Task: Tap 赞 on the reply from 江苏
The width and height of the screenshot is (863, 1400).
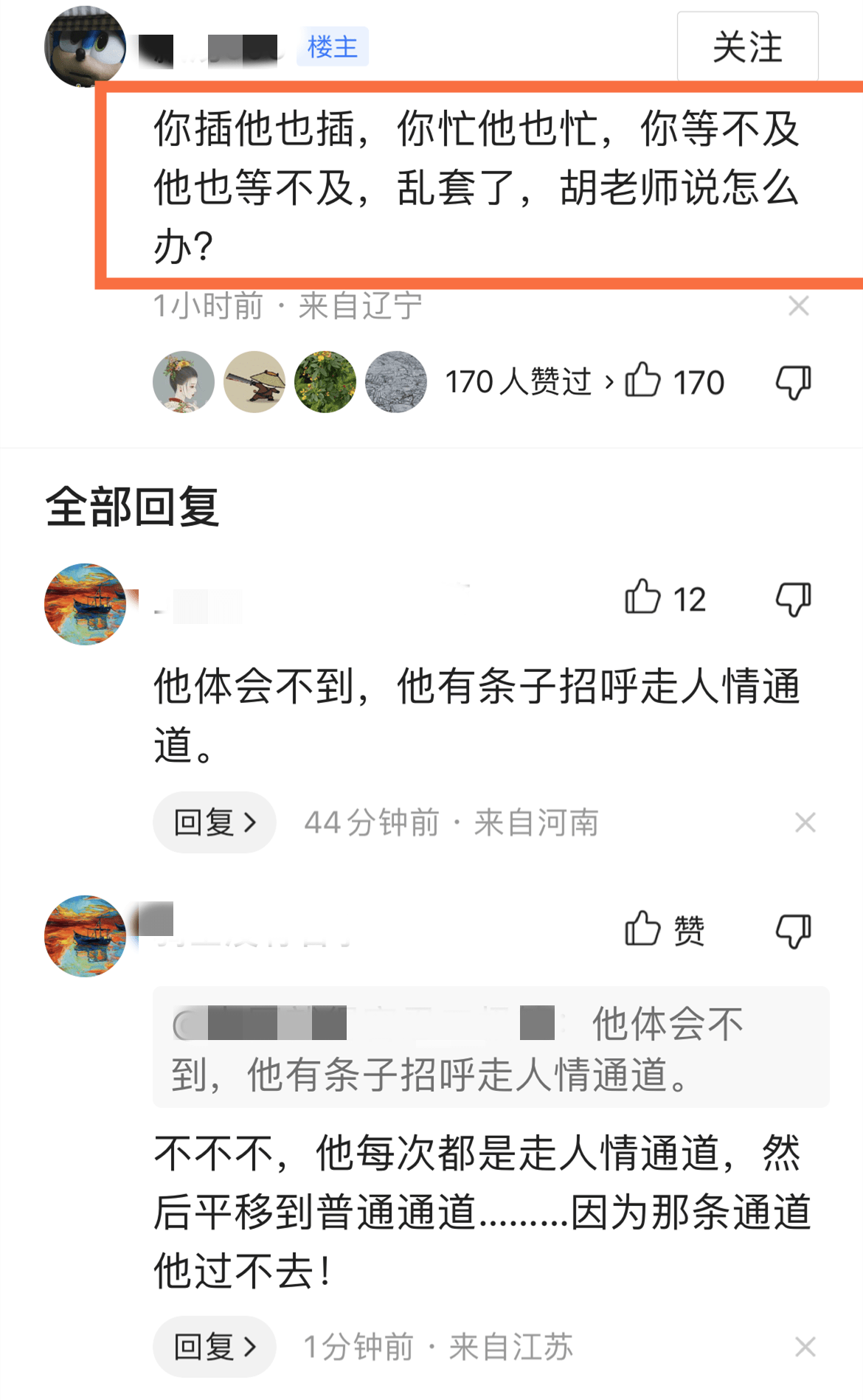Action: pos(643,929)
